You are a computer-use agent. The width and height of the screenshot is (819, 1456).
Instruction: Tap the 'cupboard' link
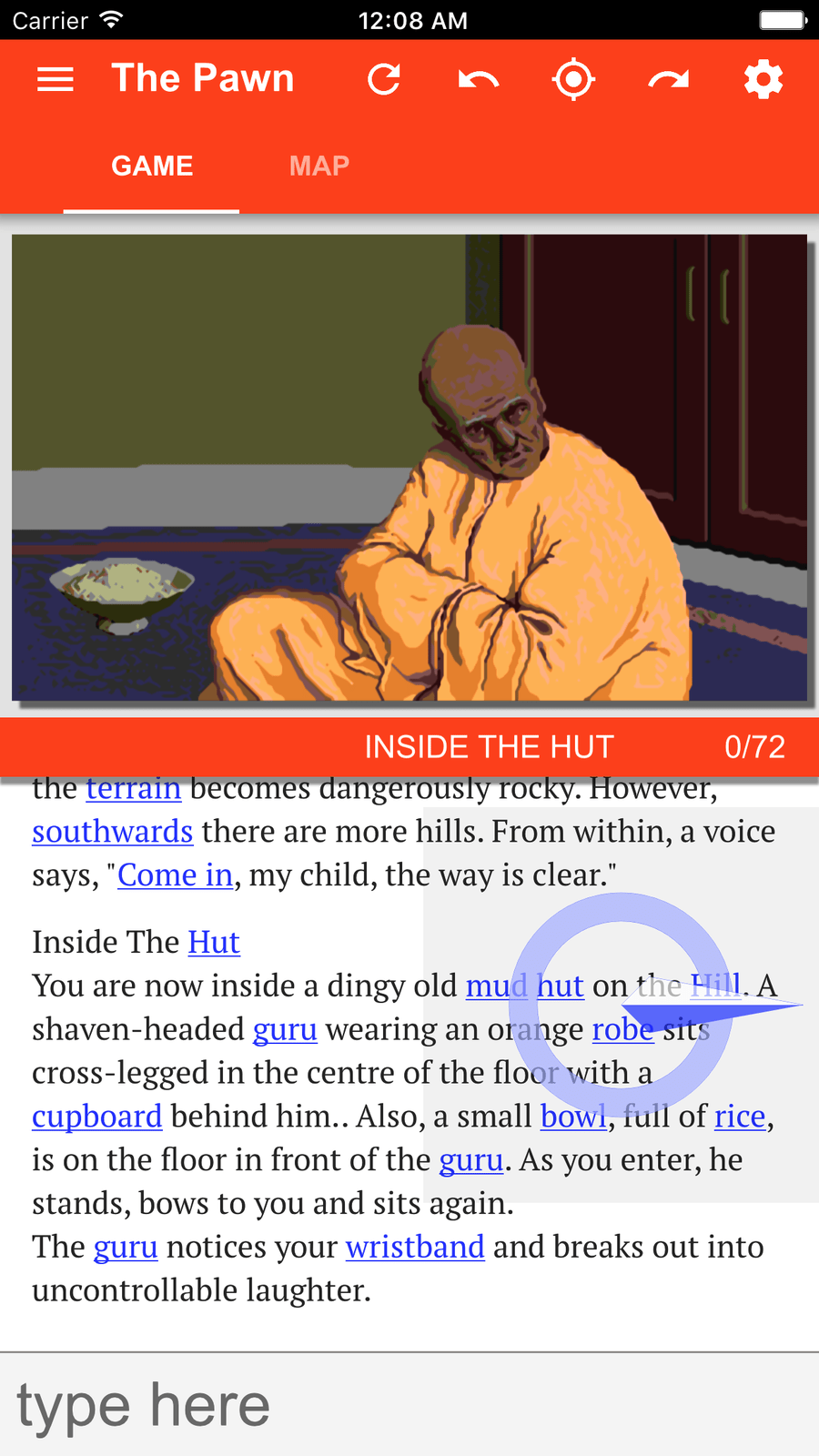(97, 1117)
